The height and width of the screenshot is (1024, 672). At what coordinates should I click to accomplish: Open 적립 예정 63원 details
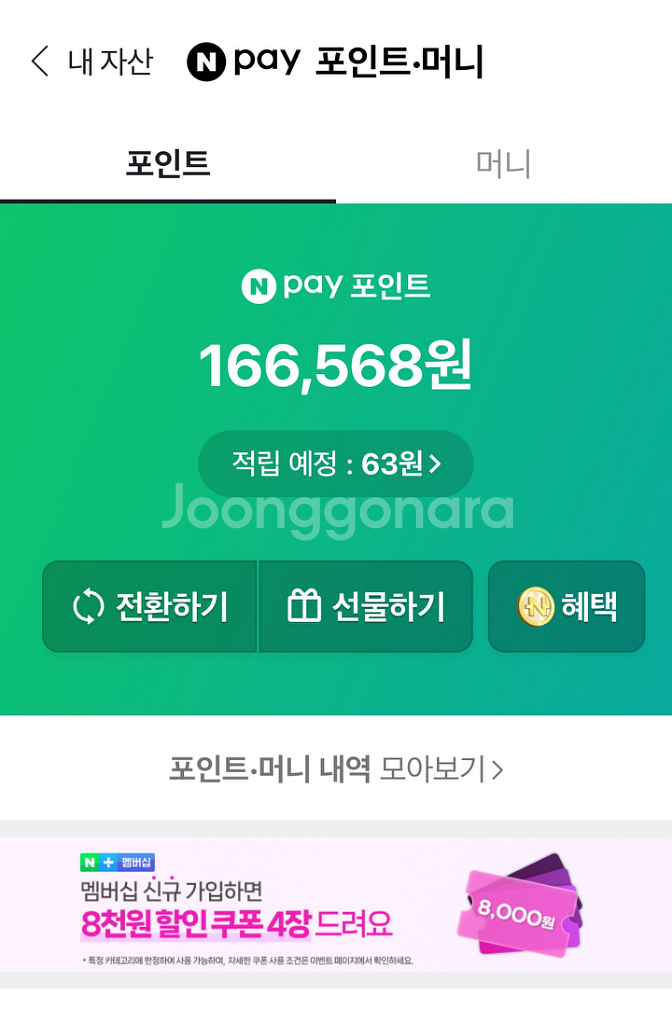pyautogui.click(x=336, y=464)
